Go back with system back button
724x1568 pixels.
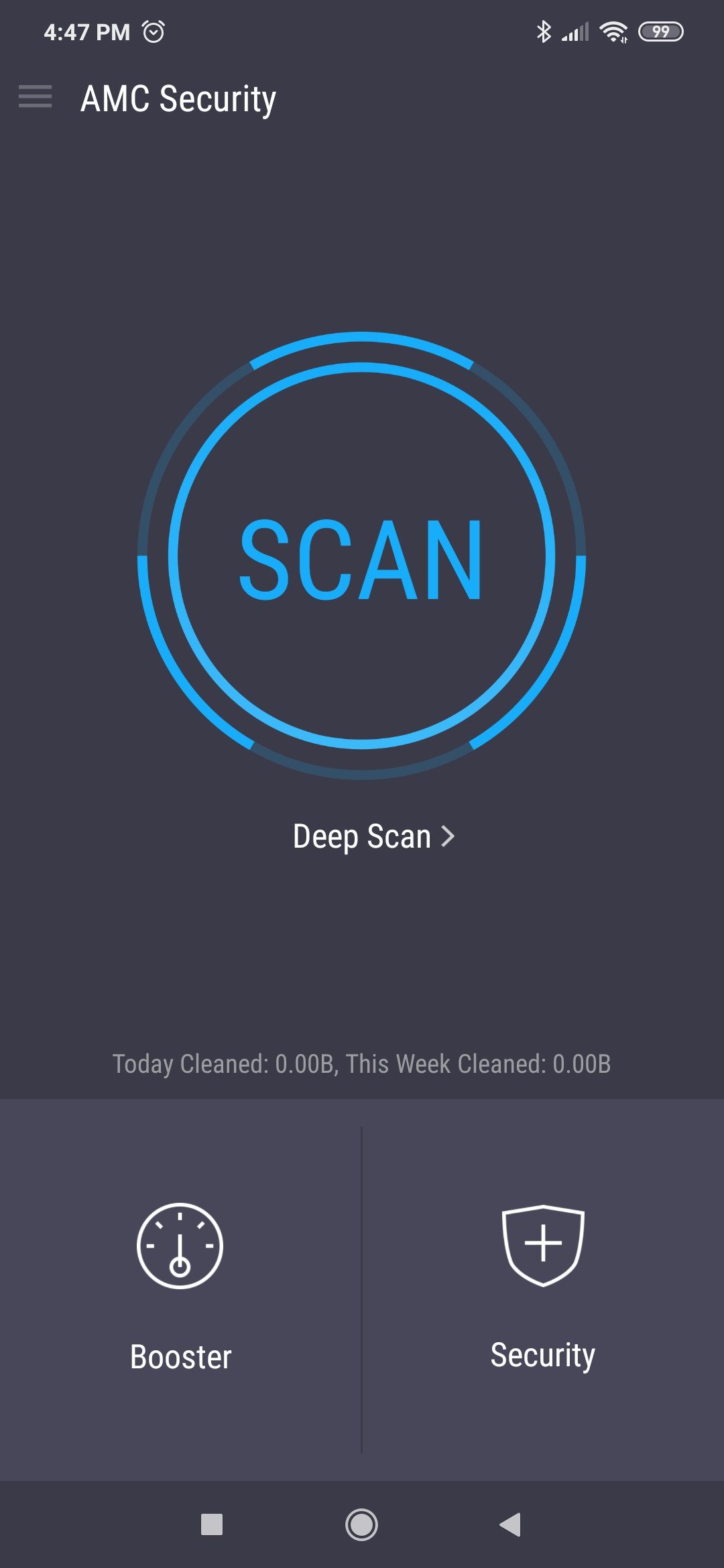511,1524
